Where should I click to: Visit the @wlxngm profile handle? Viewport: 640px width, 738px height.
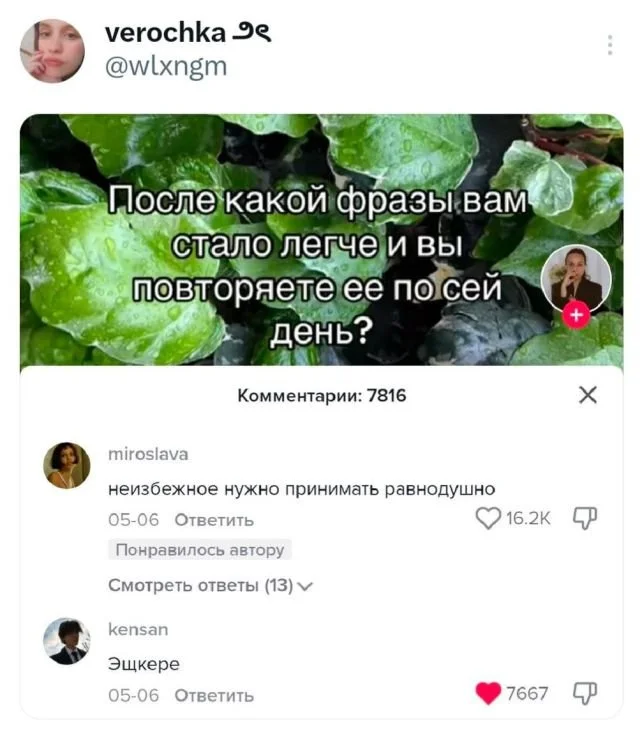165,67
